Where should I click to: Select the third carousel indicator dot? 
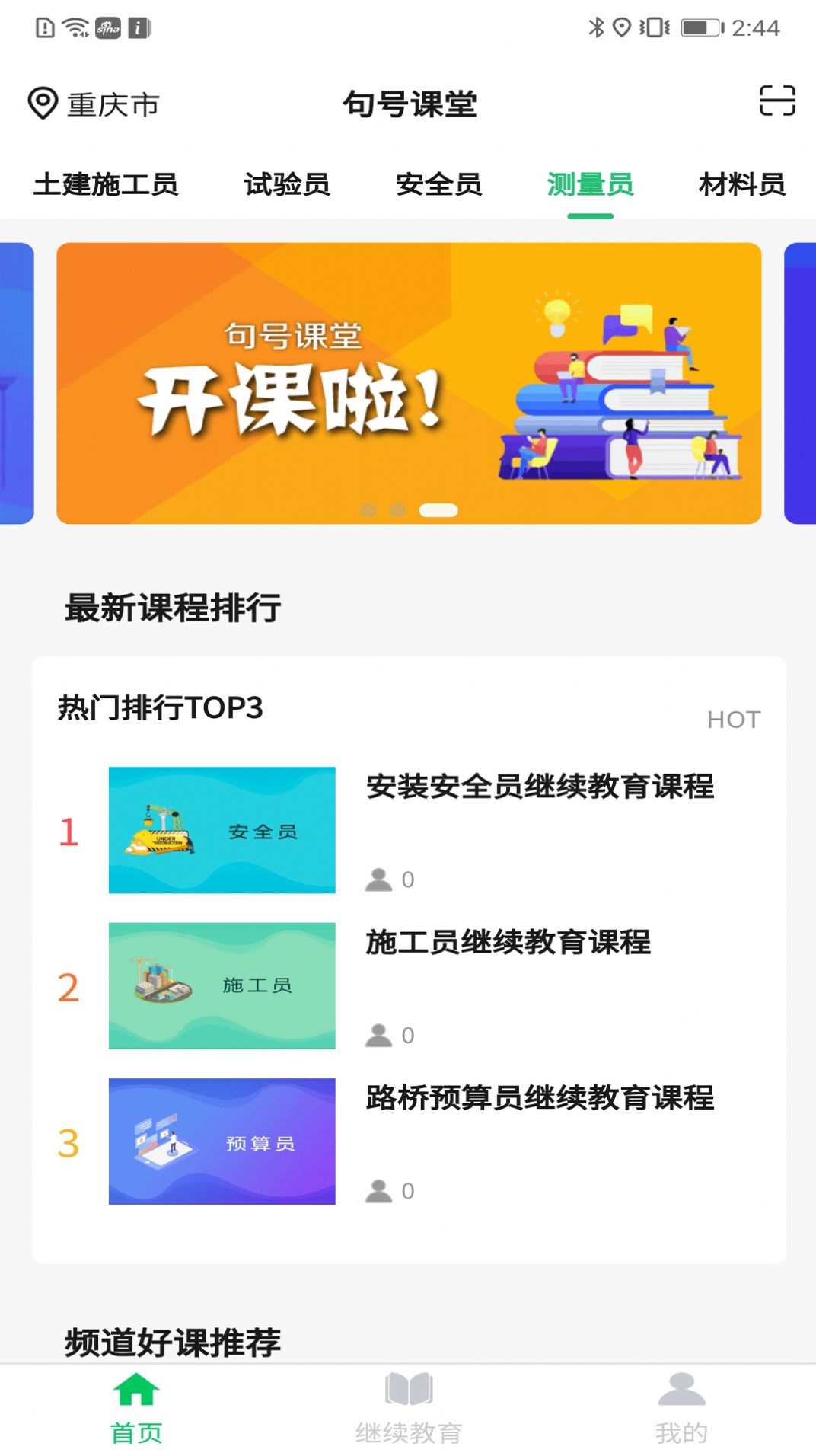click(x=440, y=511)
